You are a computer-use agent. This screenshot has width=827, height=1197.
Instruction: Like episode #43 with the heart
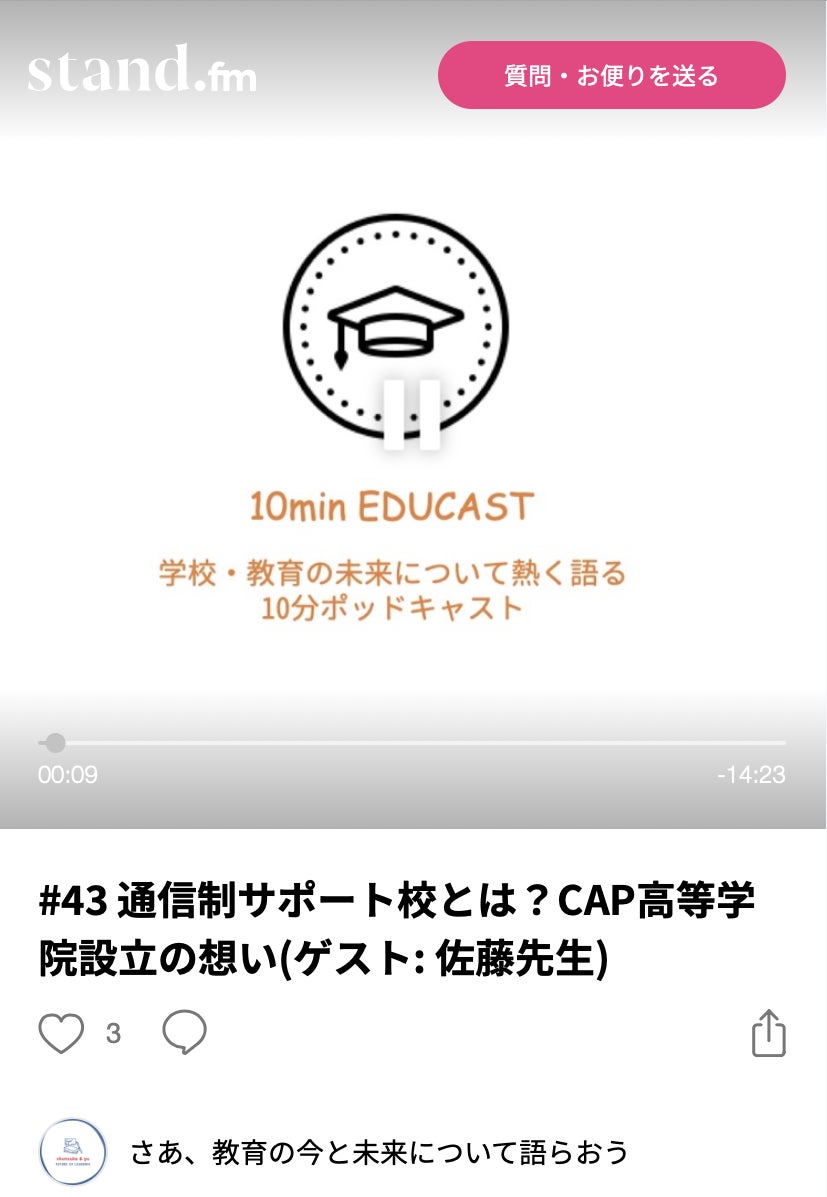pyautogui.click(x=61, y=1033)
